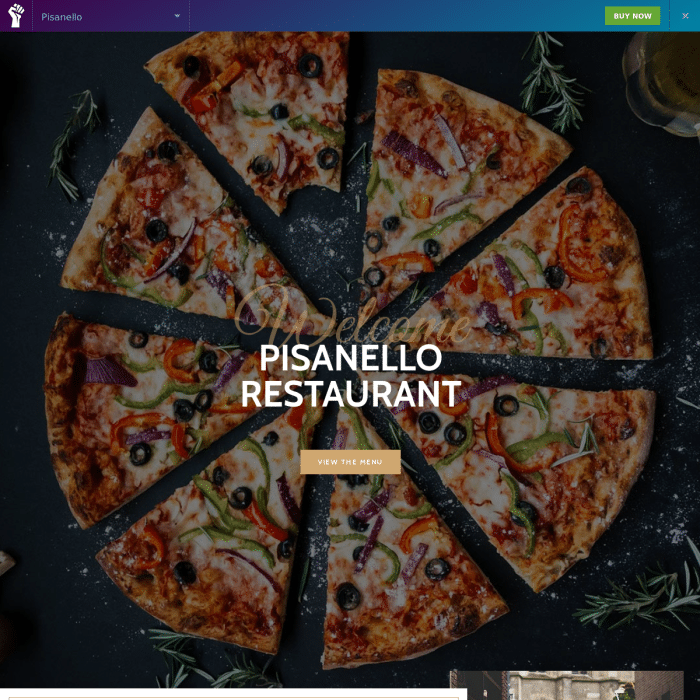Open the fist logo home link
The height and width of the screenshot is (700, 700).
click(x=16, y=16)
